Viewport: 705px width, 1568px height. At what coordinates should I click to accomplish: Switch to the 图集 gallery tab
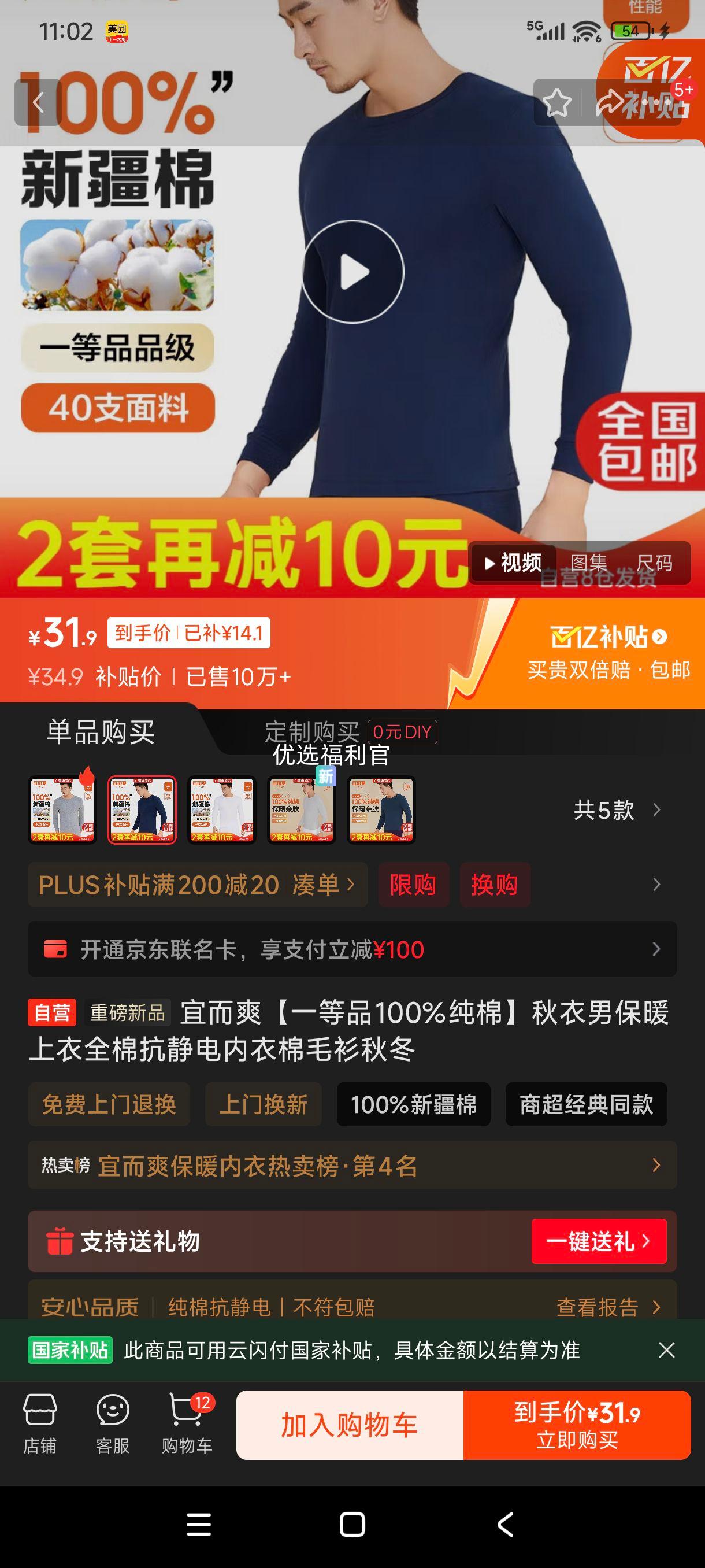point(588,563)
